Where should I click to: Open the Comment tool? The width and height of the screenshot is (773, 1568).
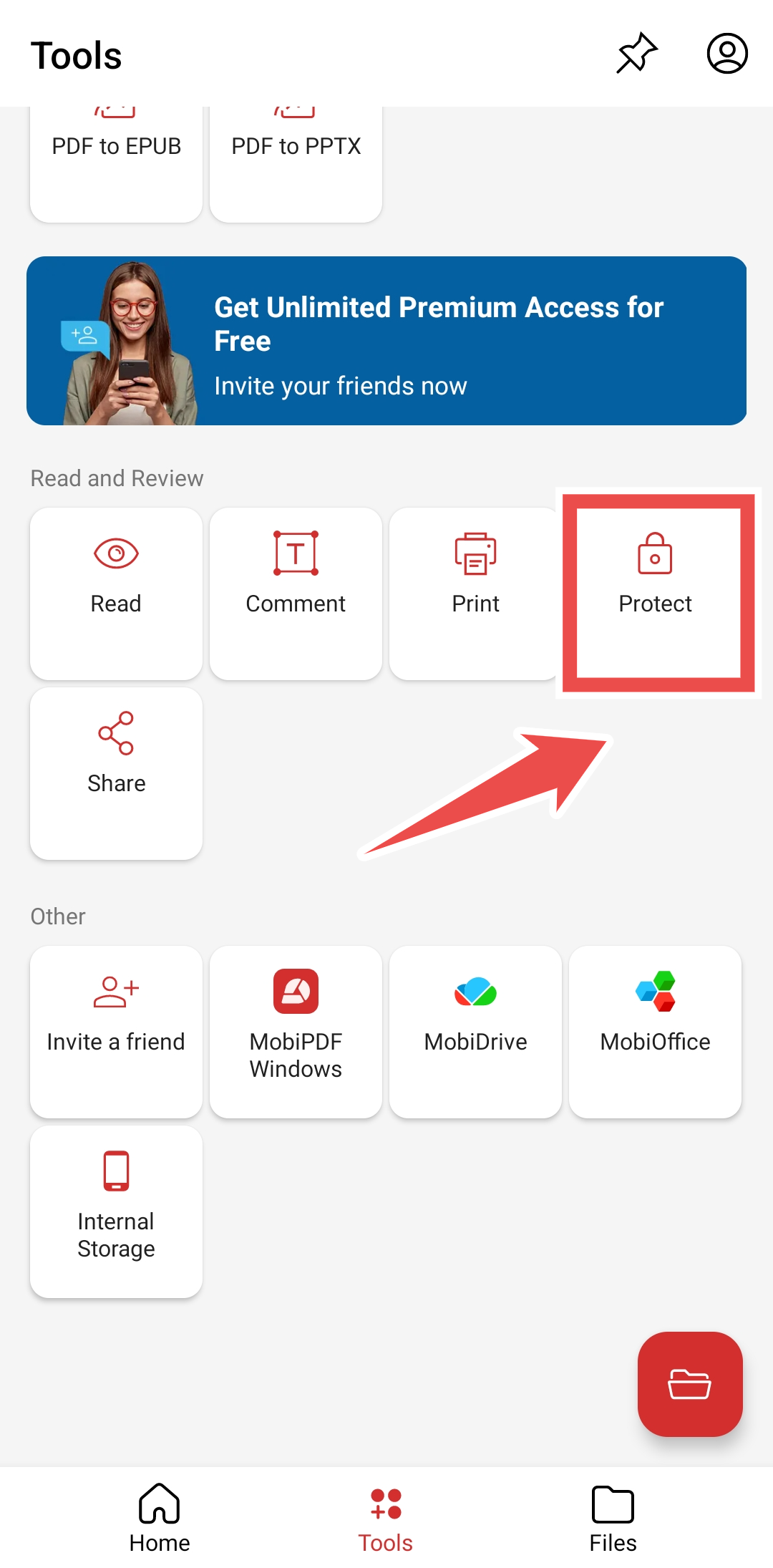click(x=296, y=593)
